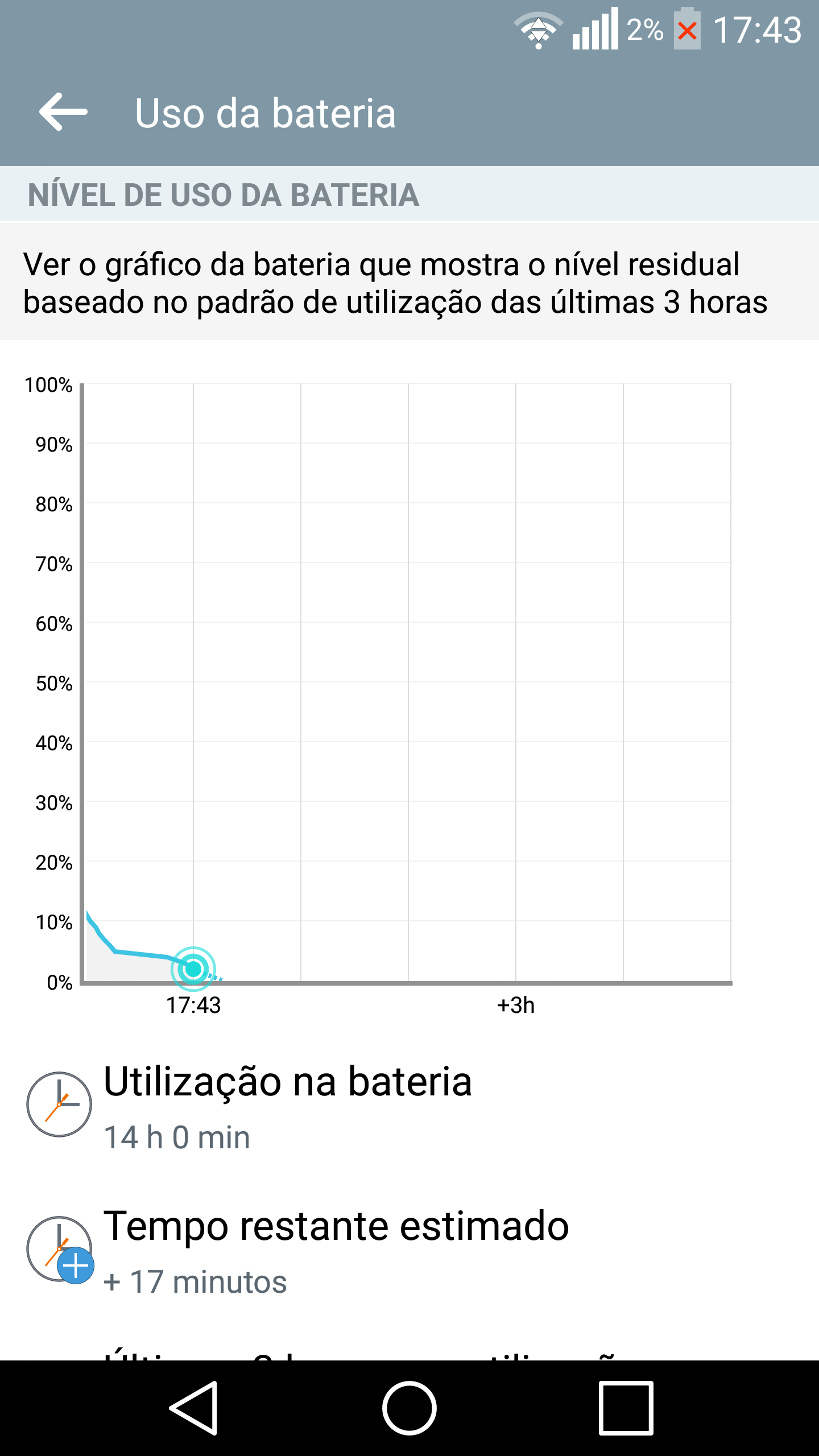Go back using the top-left arrow
819x1456 pixels.
click(x=63, y=112)
